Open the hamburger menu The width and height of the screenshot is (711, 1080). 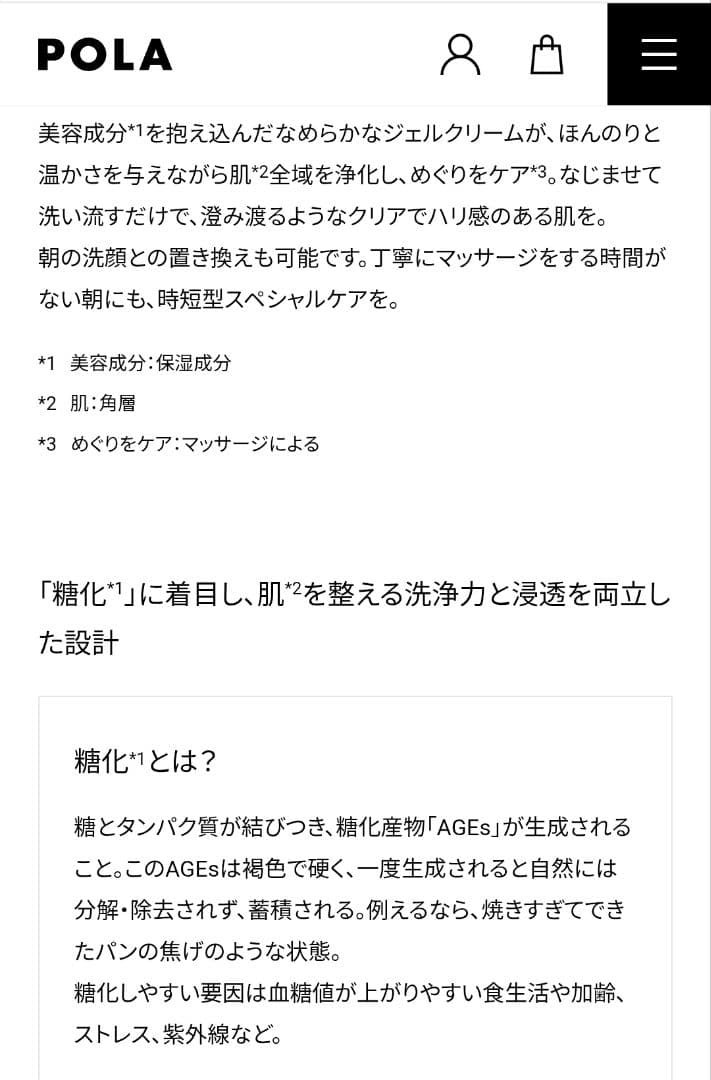pyautogui.click(x=659, y=54)
